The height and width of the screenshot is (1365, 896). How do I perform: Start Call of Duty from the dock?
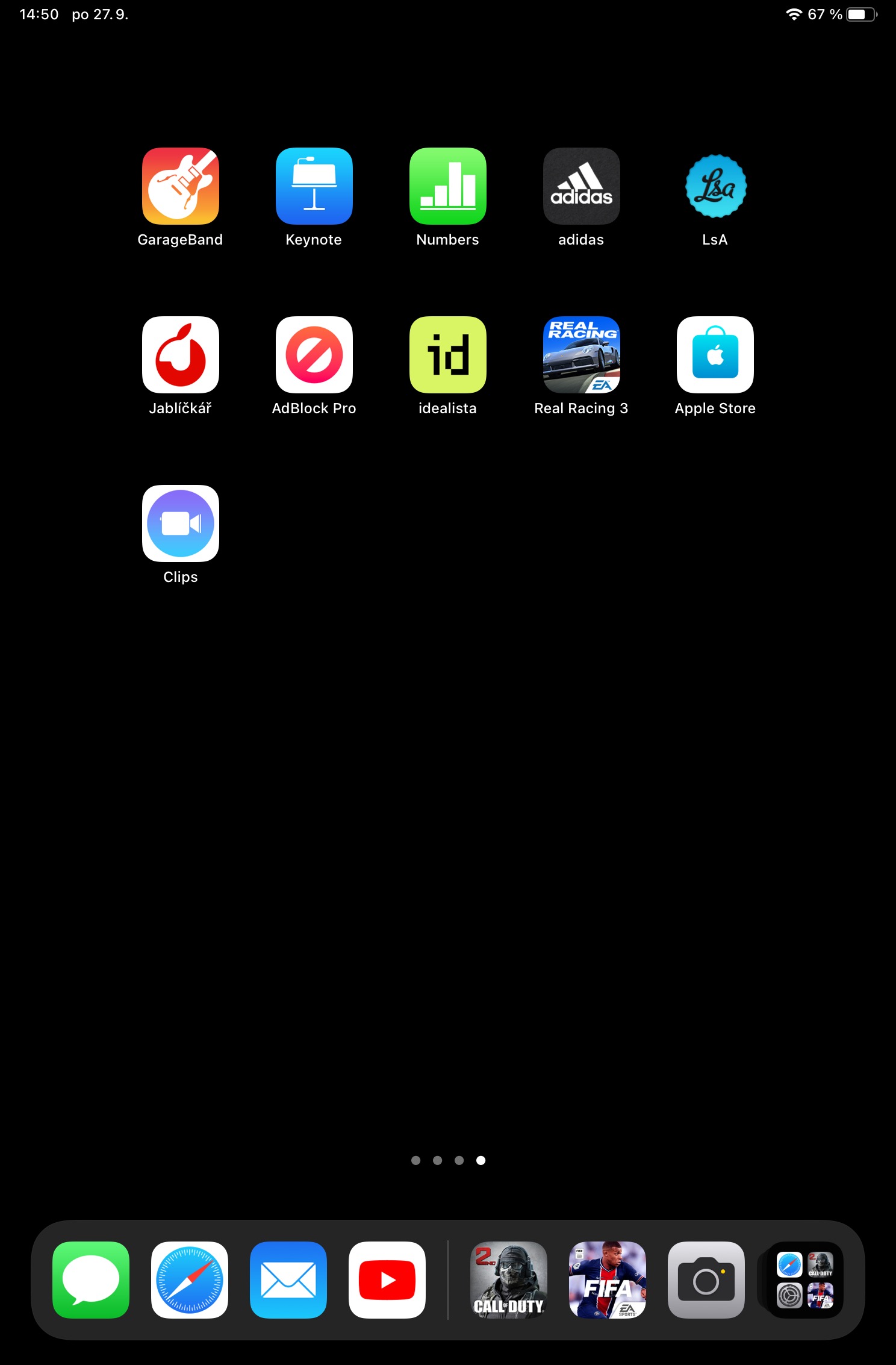point(509,1279)
